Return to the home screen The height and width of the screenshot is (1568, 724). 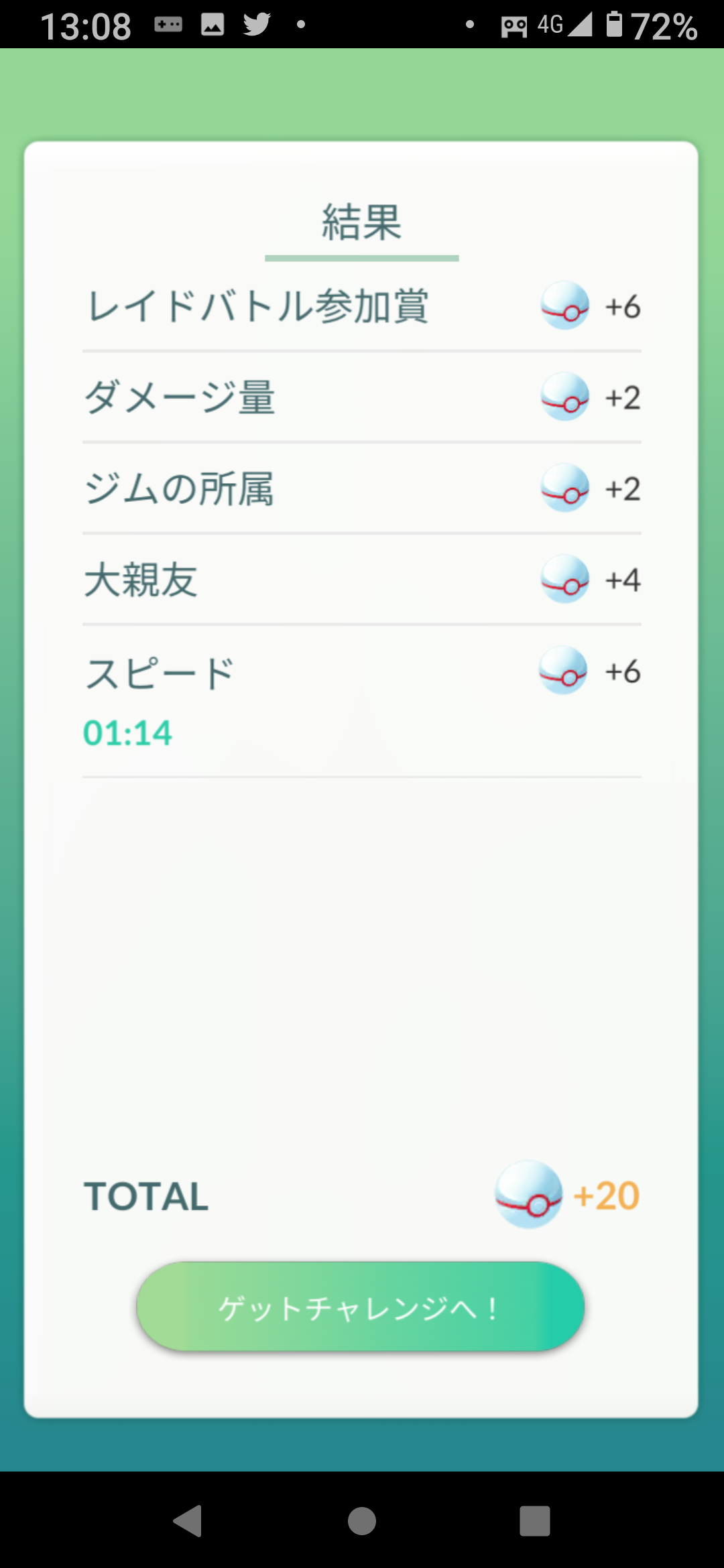[362, 1520]
